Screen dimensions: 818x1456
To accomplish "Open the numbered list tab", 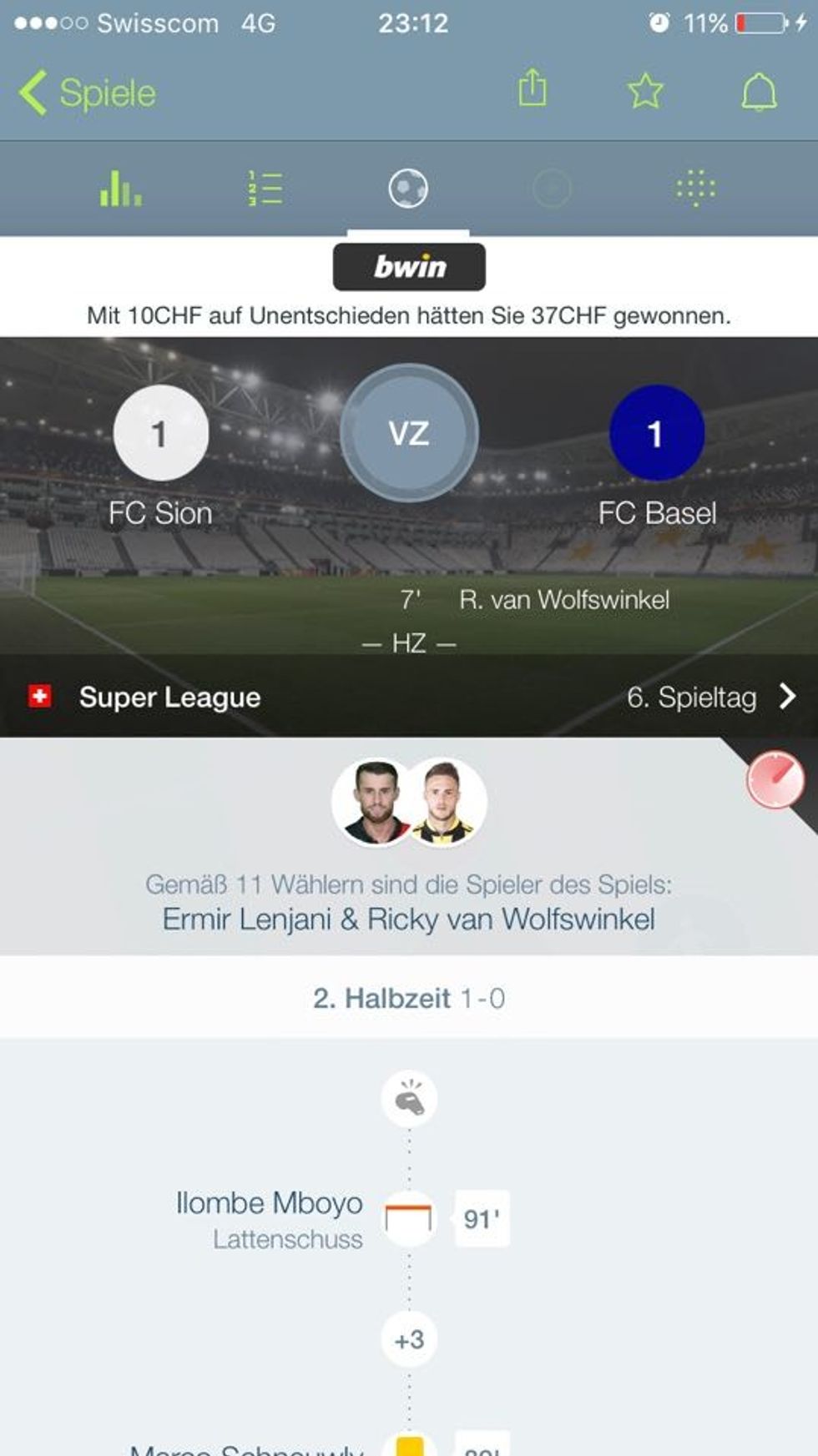I will [265, 189].
